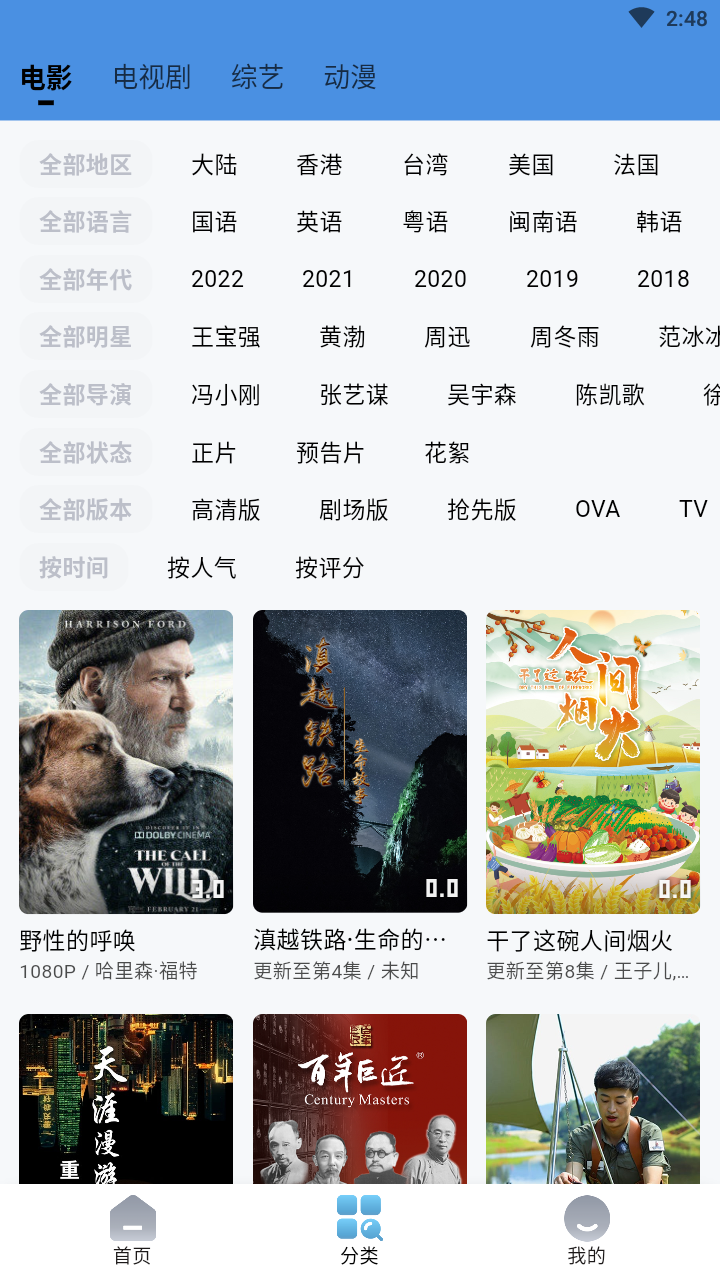Open the 全部年代 year filter selector
Image resolution: width=720 pixels, height=1280 pixels.
click(85, 279)
